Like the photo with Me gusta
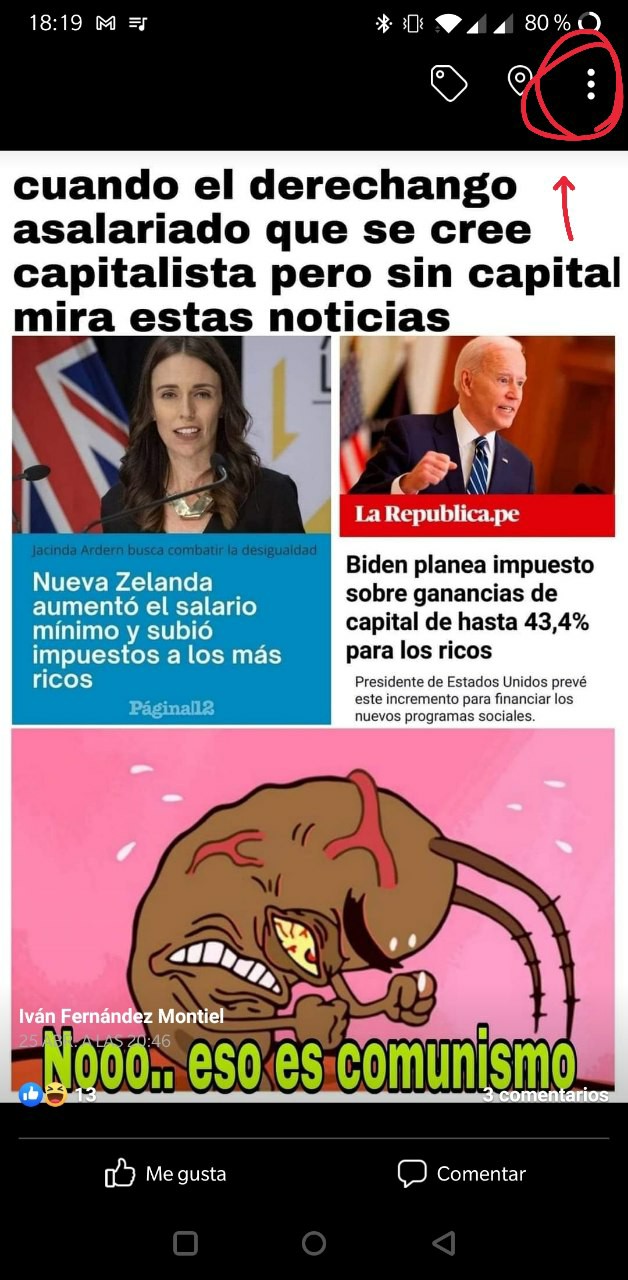Screen dimensions: 628x1280 [x=166, y=1173]
